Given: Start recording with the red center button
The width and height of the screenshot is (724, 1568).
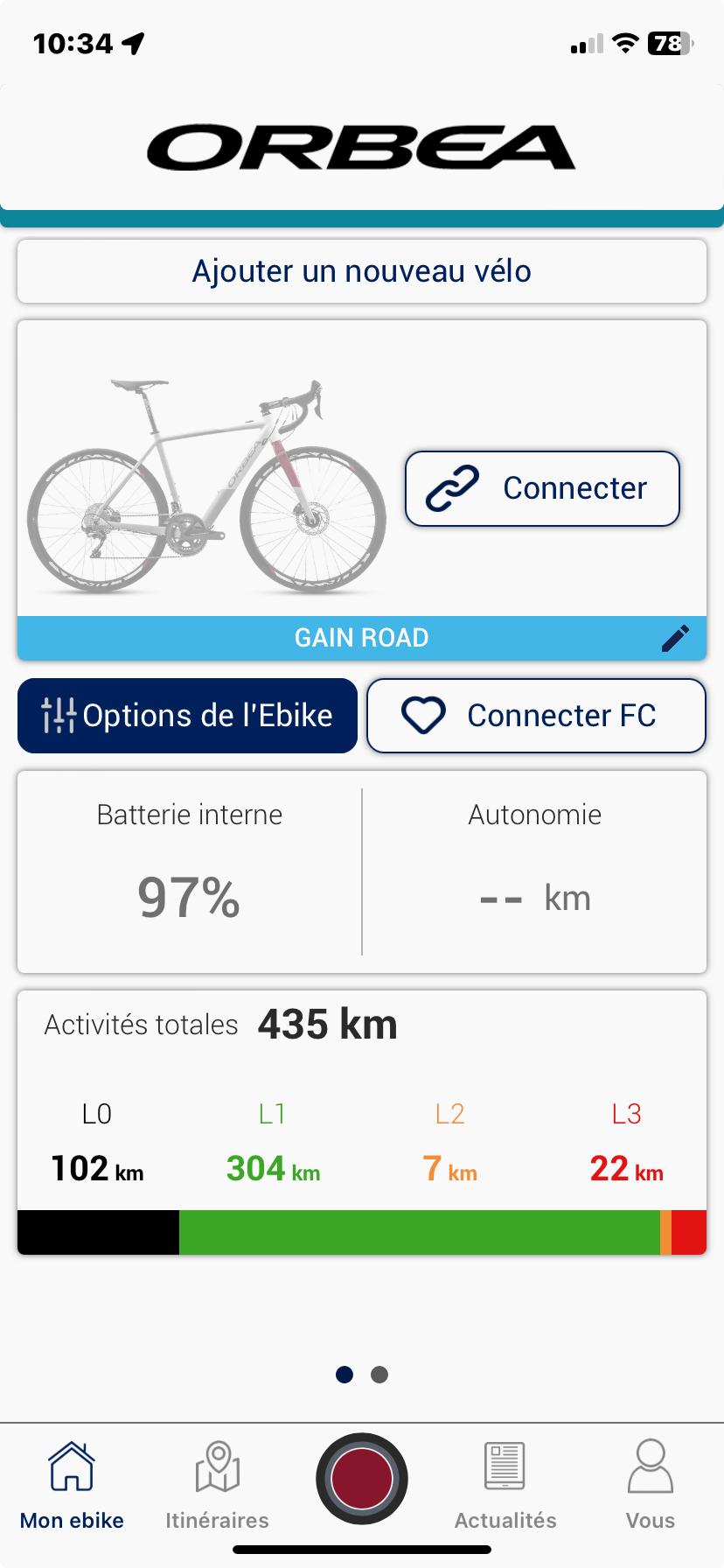Looking at the screenshot, I should pos(362,1479).
